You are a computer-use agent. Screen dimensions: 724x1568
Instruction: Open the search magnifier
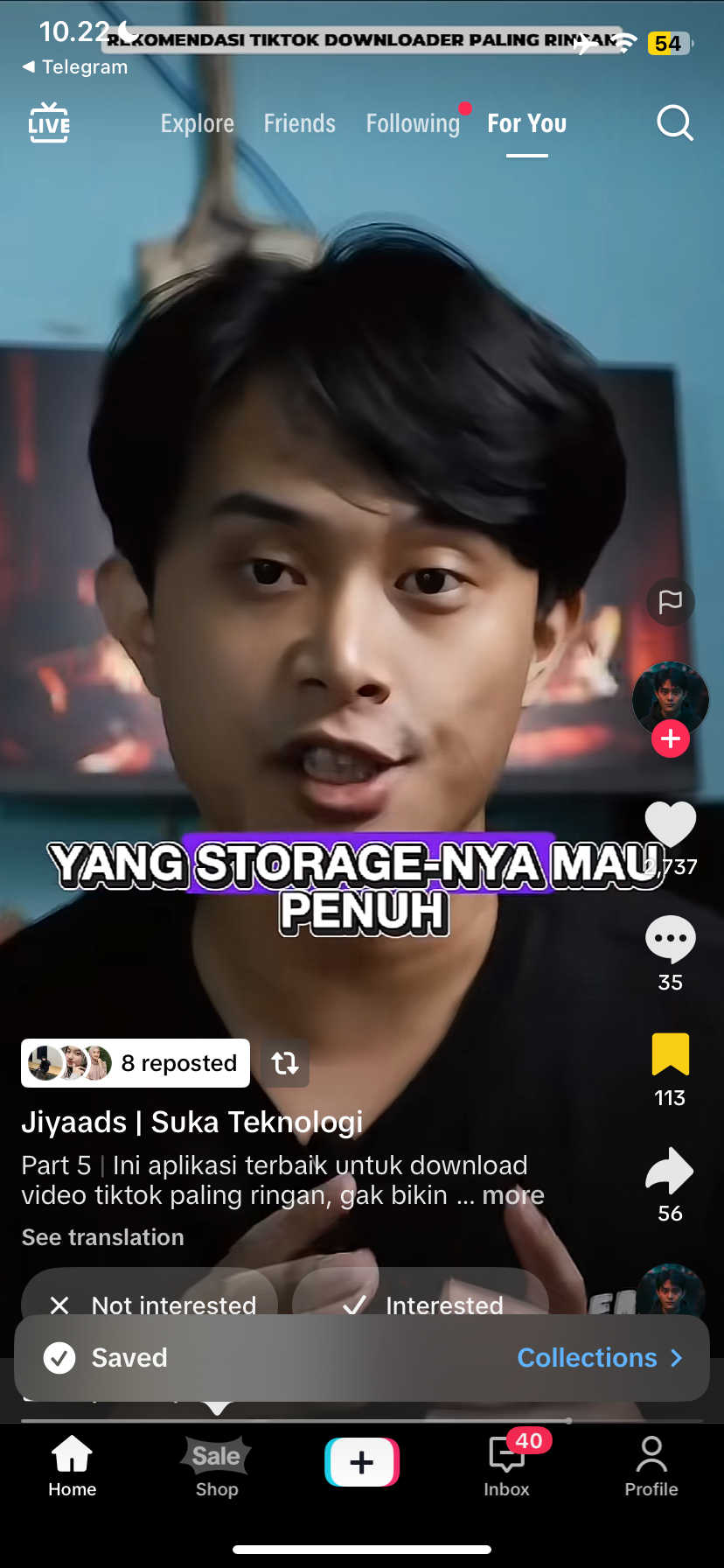click(x=674, y=123)
